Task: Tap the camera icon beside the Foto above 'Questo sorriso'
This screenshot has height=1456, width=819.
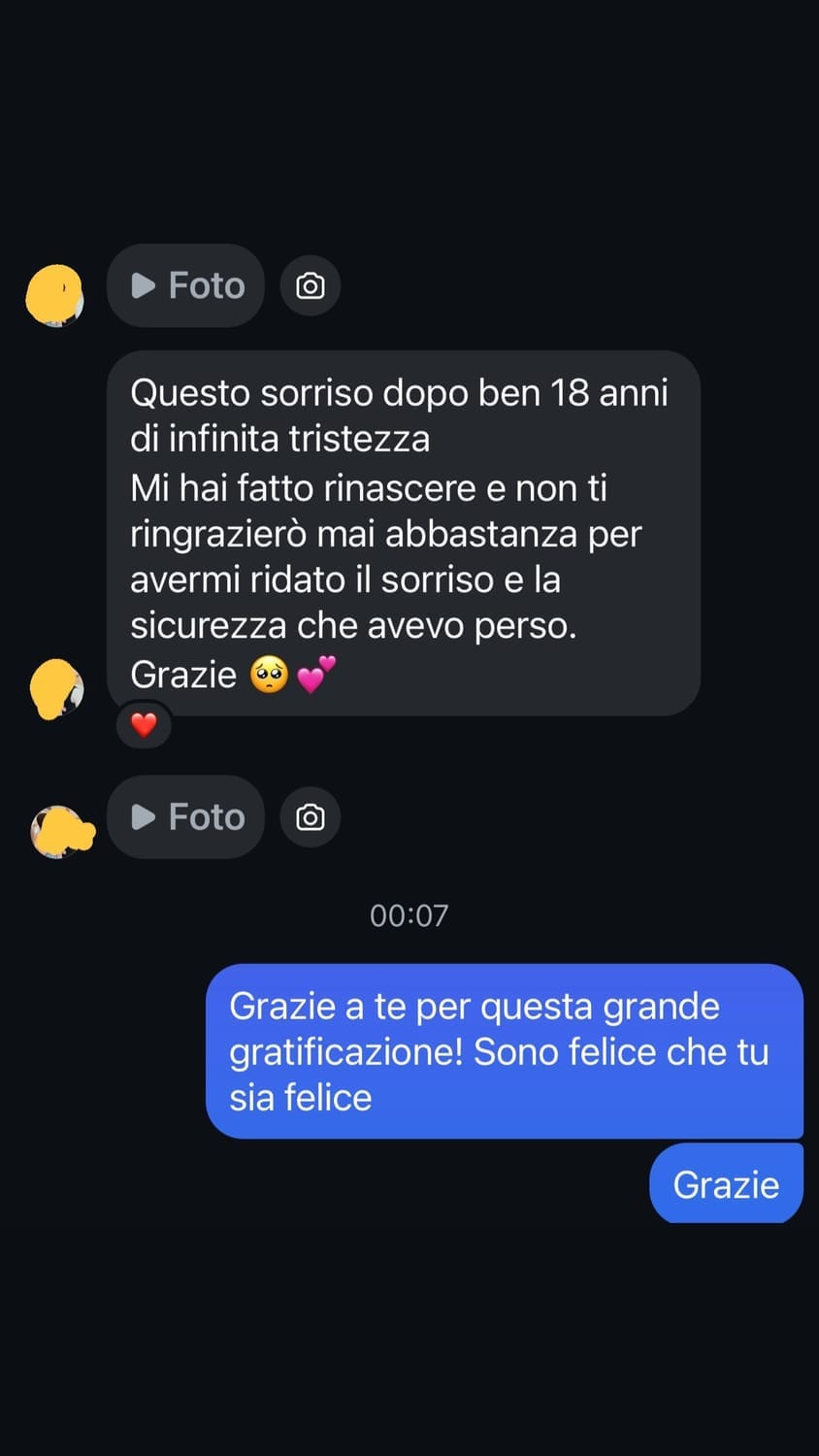Action: coord(311,285)
